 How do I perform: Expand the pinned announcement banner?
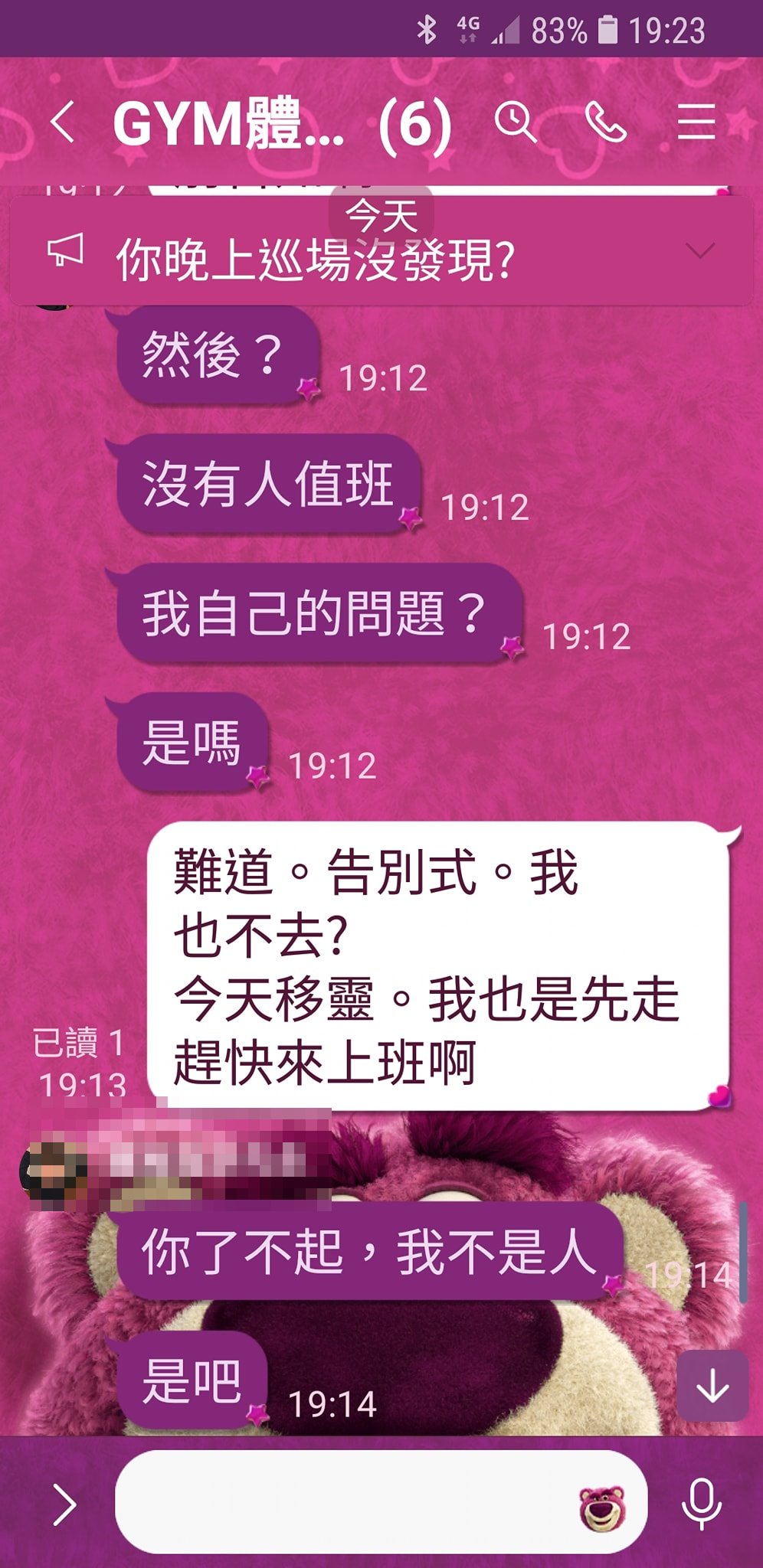(x=700, y=251)
